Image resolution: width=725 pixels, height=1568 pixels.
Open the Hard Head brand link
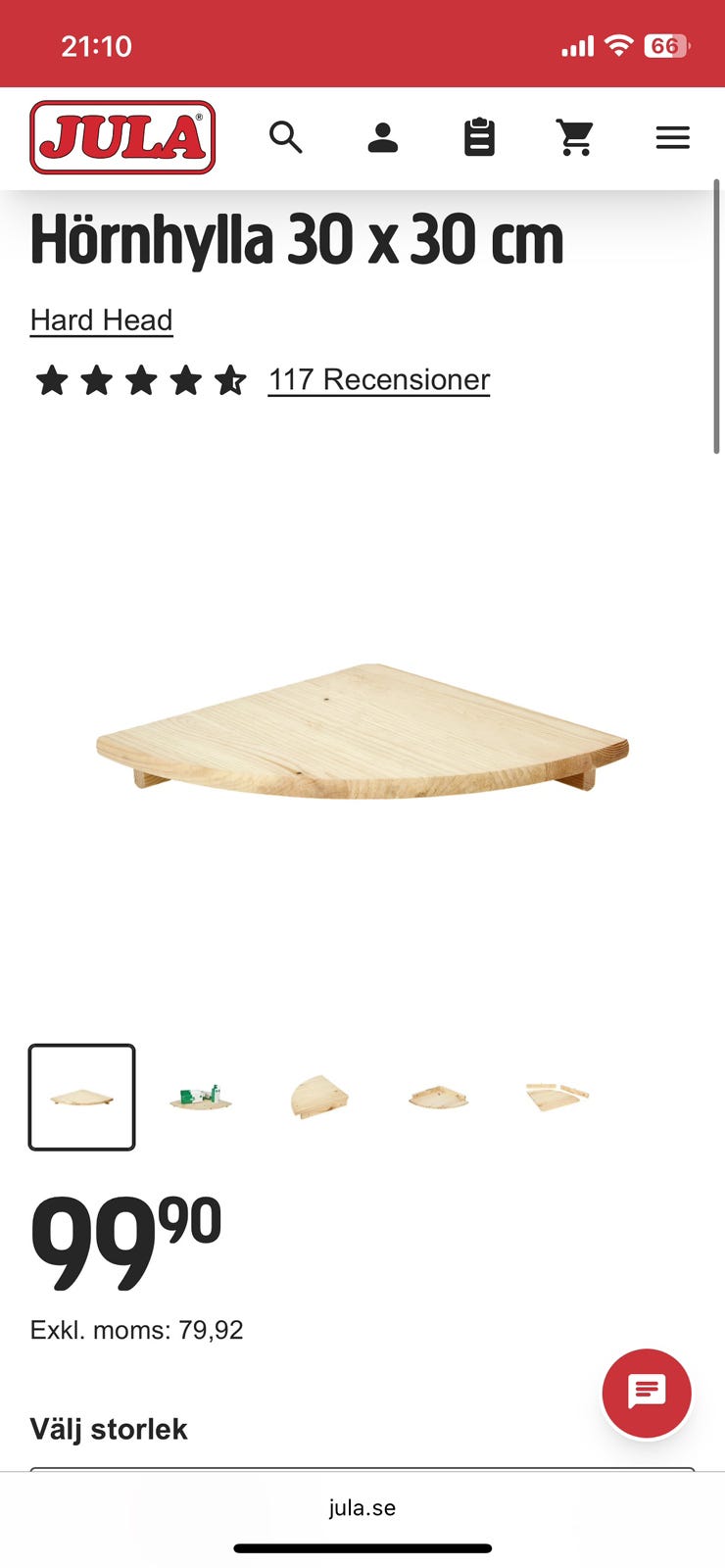(x=102, y=320)
